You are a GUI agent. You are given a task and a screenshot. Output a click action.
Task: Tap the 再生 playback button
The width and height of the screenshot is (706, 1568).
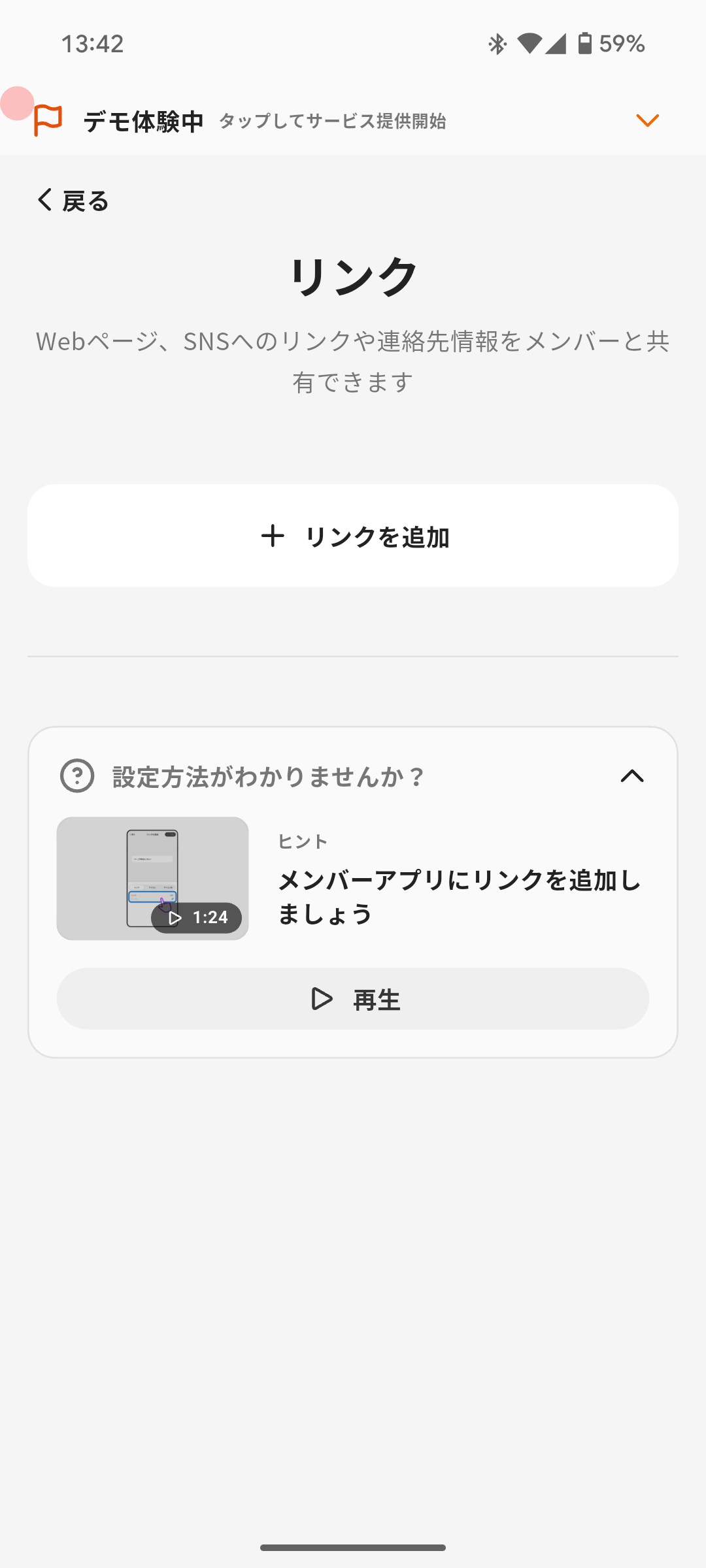[x=353, y=999]
